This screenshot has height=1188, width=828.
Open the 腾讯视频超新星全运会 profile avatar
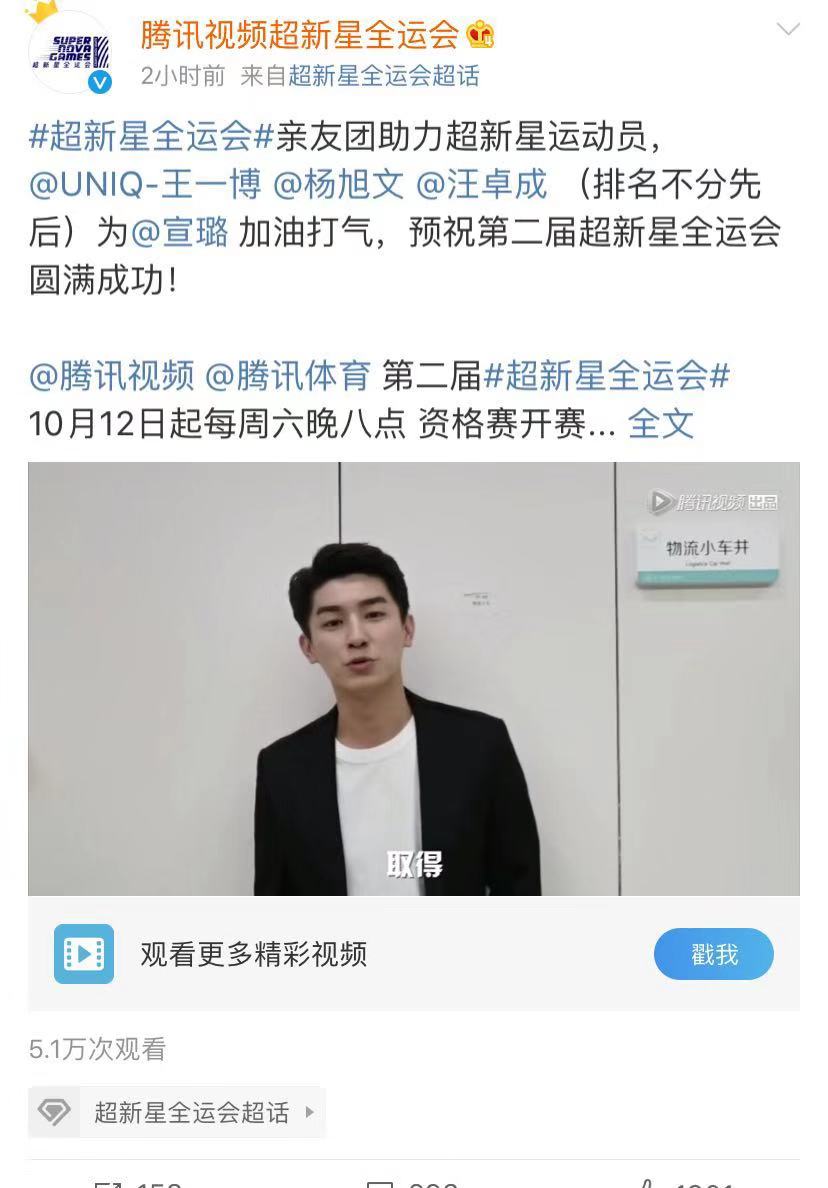point(70,52)
